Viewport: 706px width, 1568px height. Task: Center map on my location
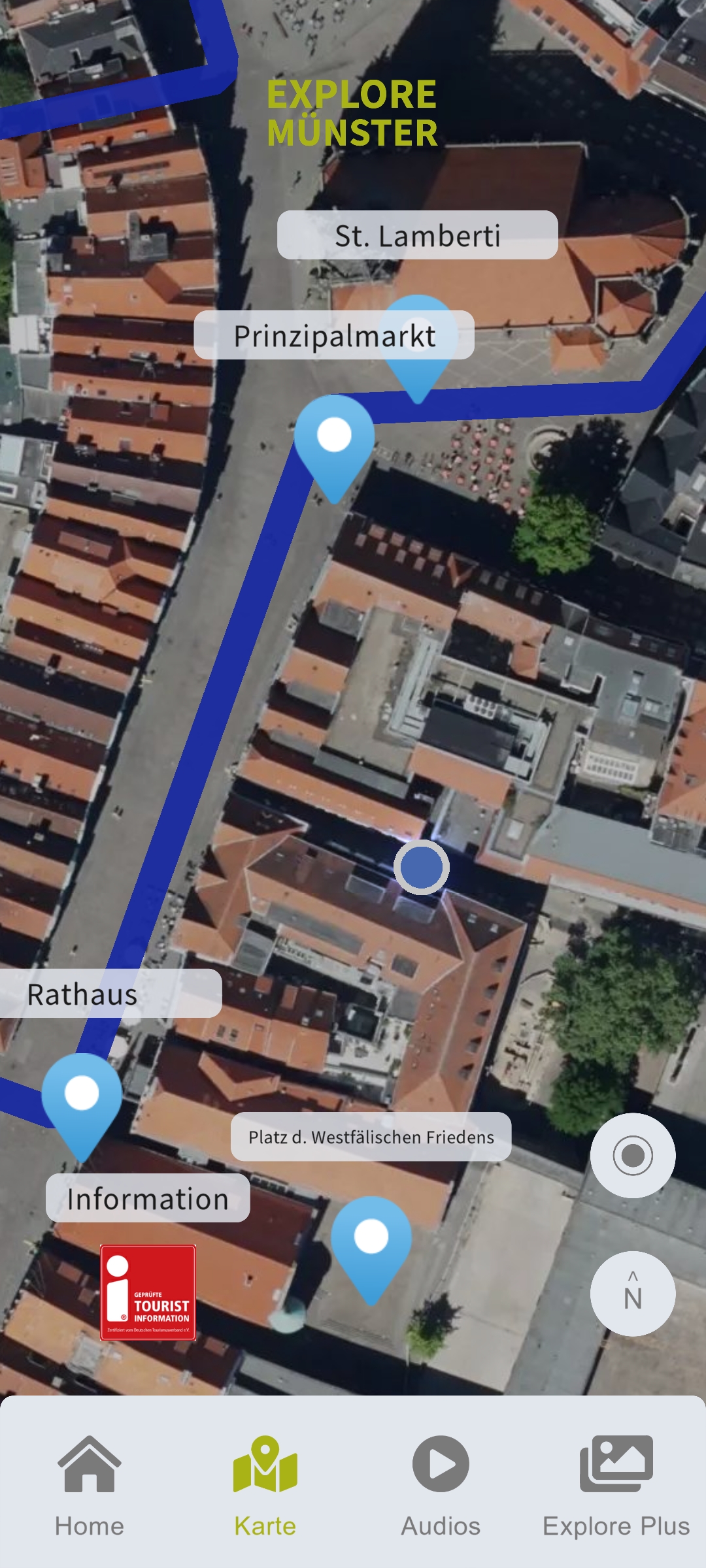coord(632,1155)
